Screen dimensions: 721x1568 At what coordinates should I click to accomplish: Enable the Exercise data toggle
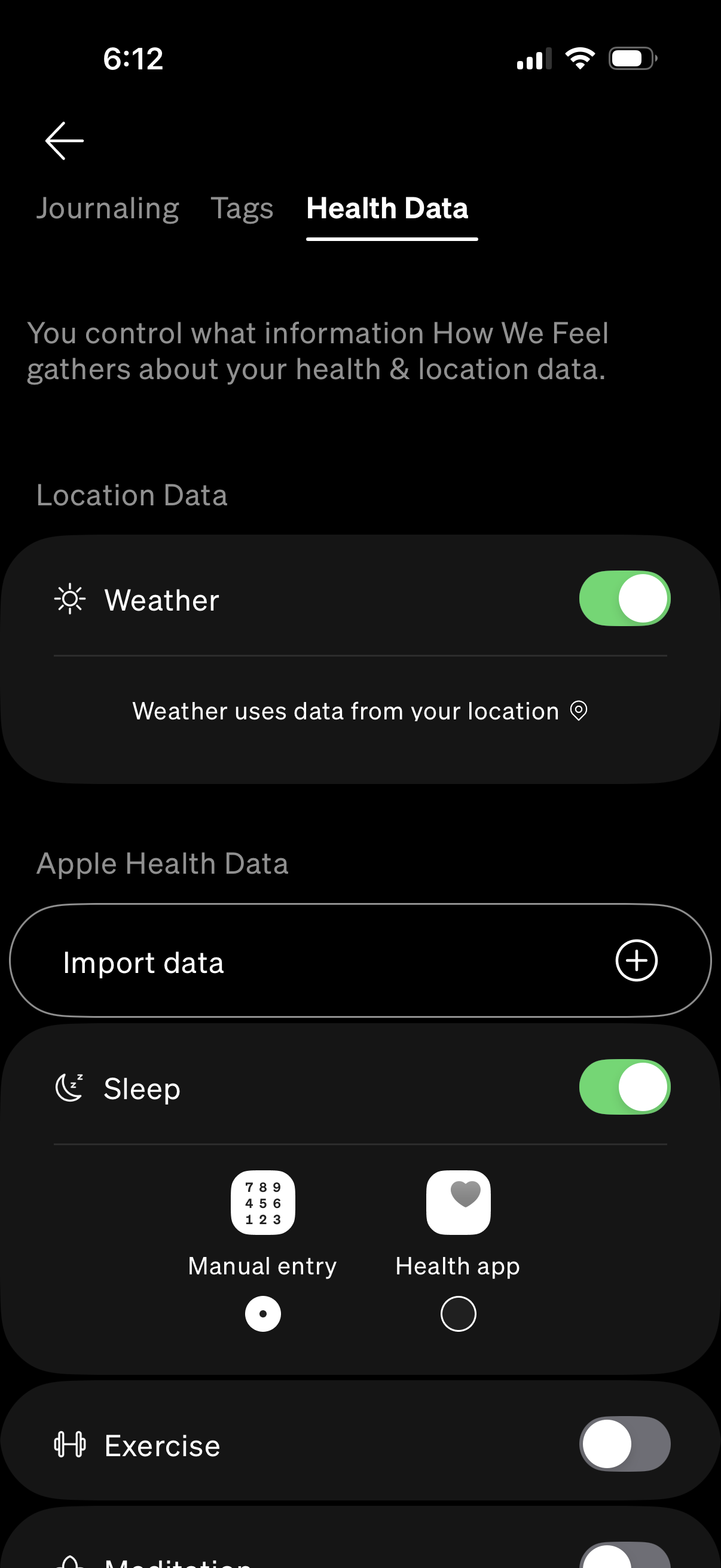(x=624, y=1444)
